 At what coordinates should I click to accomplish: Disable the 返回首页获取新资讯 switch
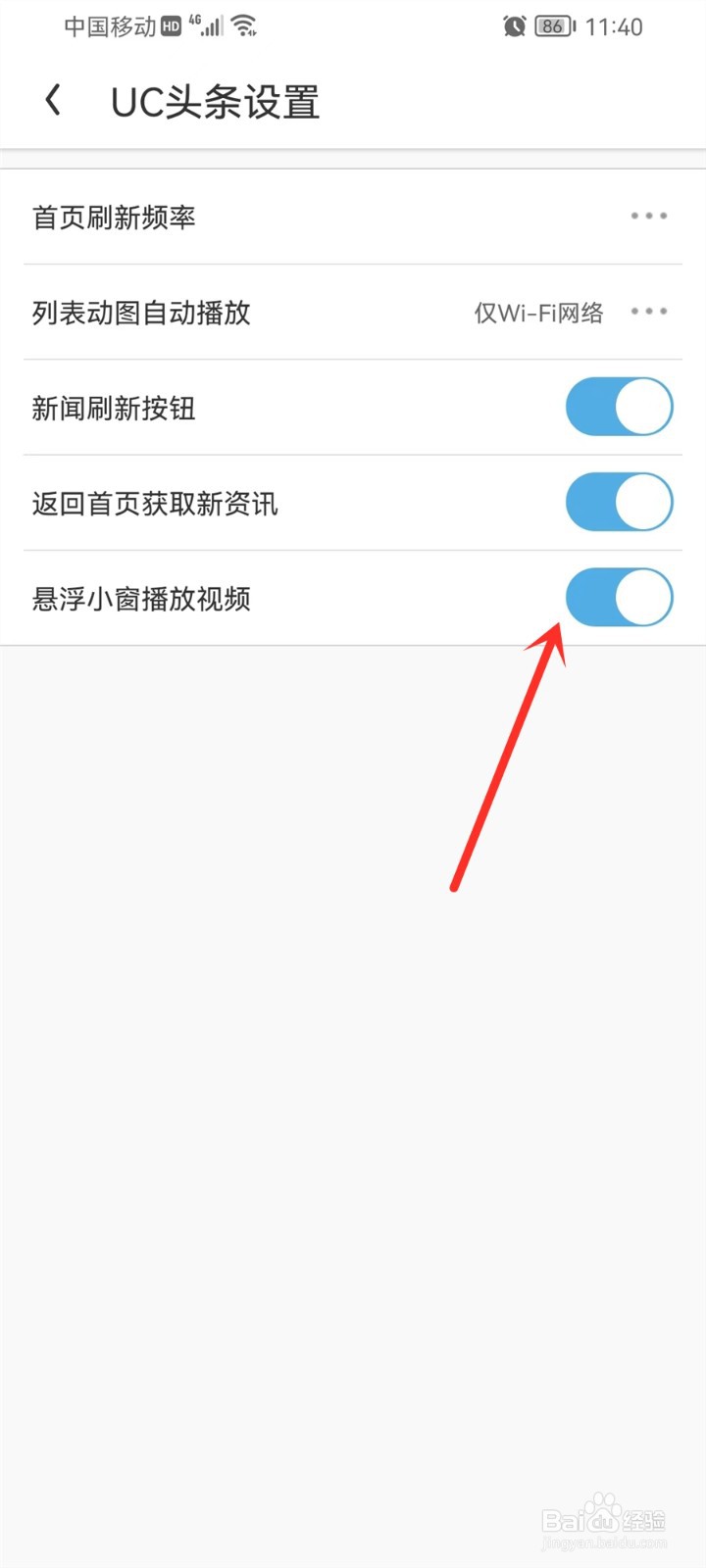(x=619, y=502)
